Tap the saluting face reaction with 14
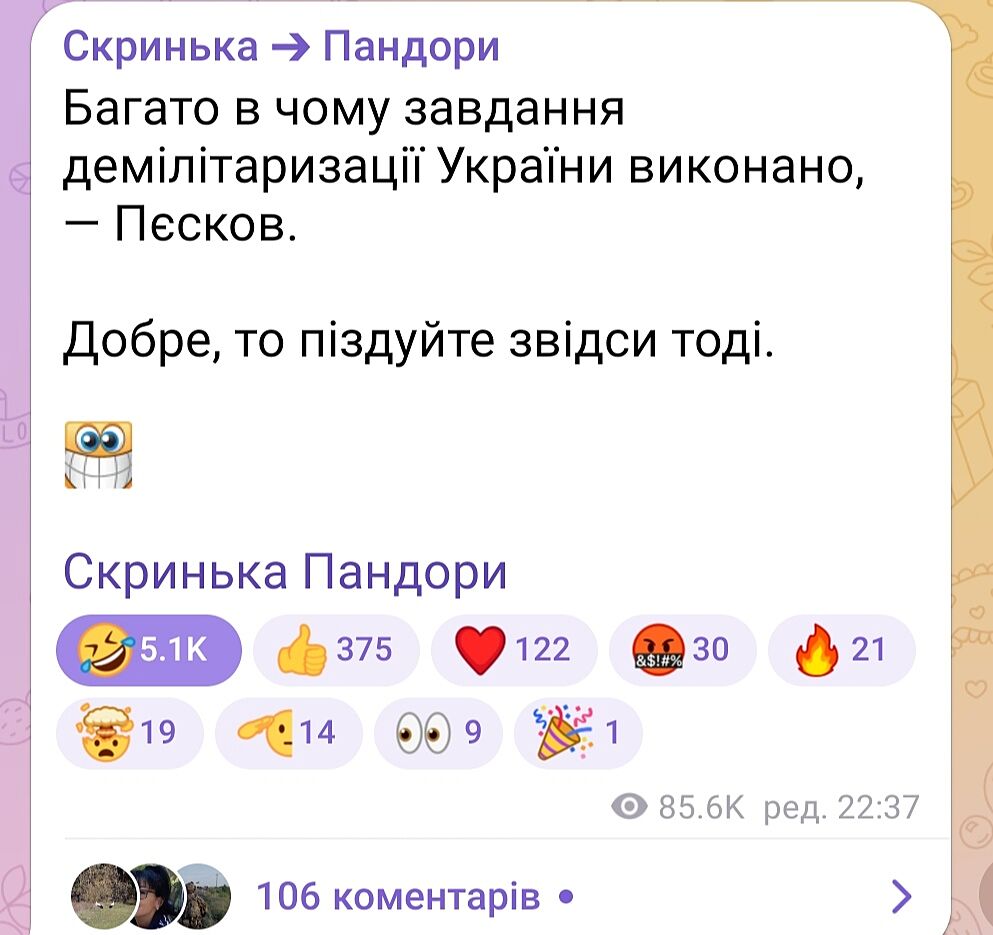The image size is (993, 935). click(x=288, y=733)
